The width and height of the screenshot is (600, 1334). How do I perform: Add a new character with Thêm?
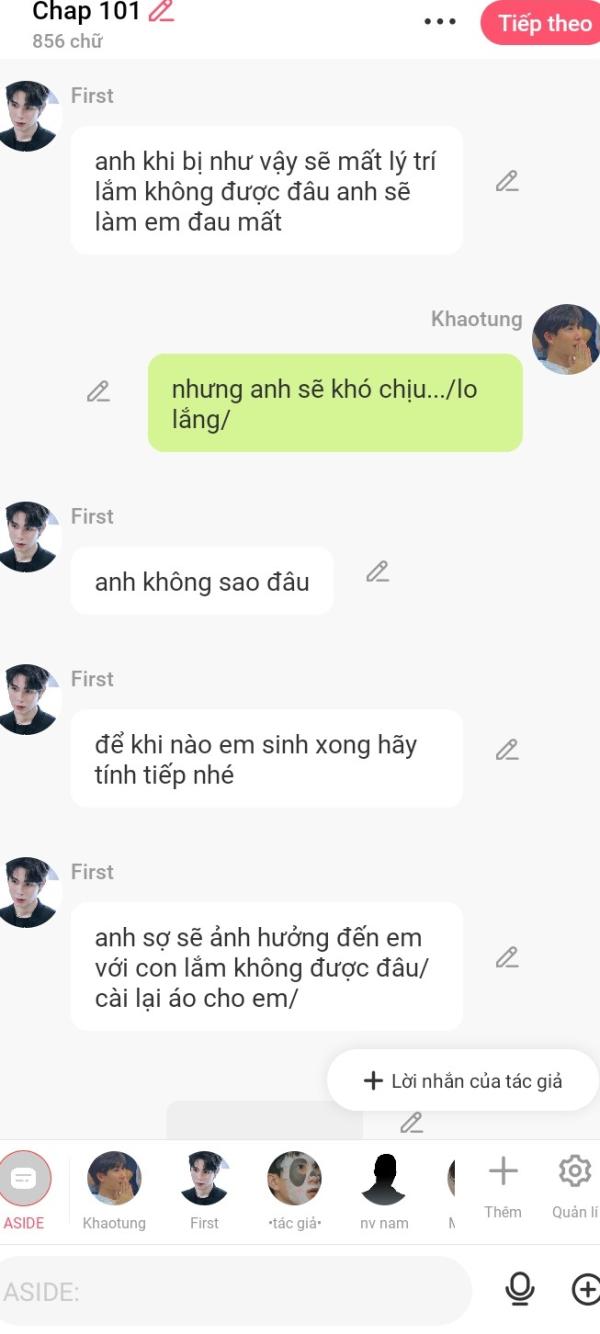pos(503,1185)
